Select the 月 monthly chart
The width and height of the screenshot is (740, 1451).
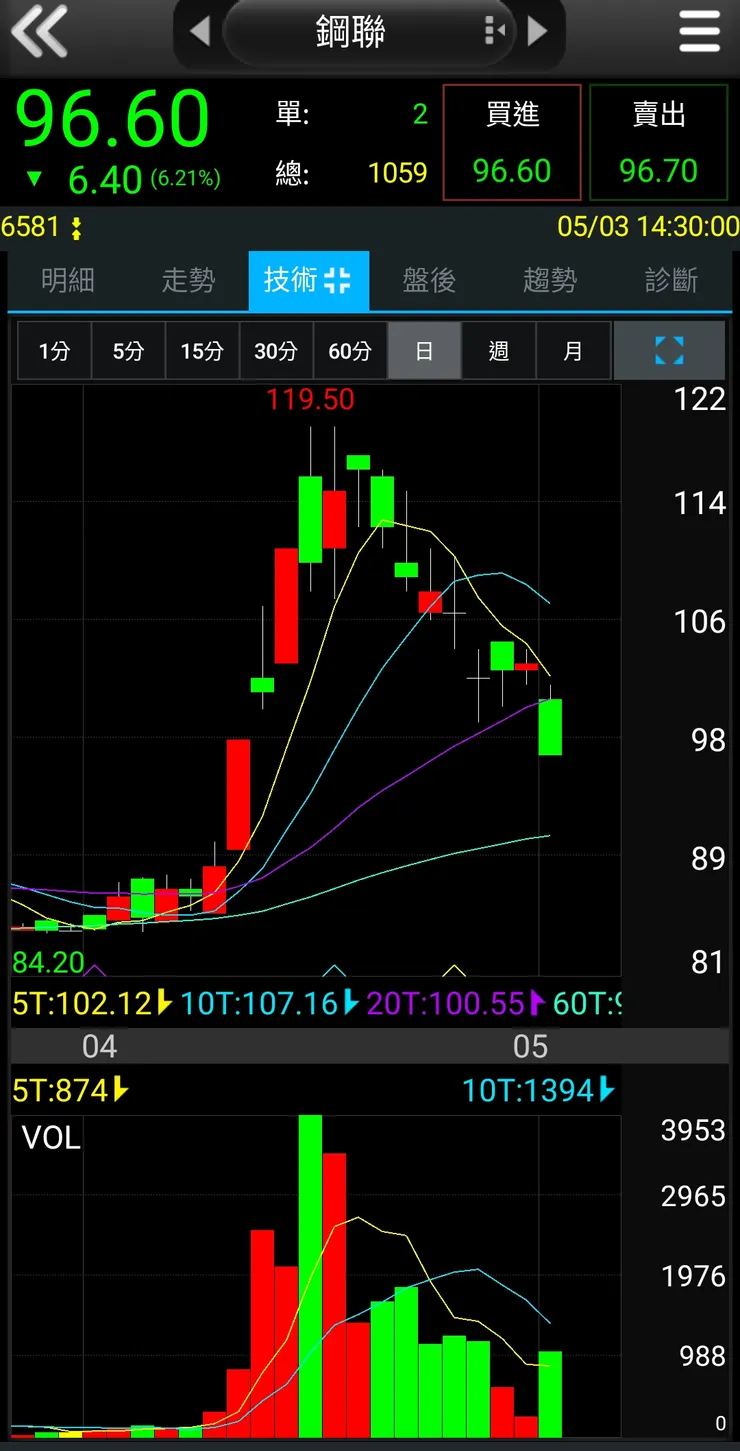(572, 351)
